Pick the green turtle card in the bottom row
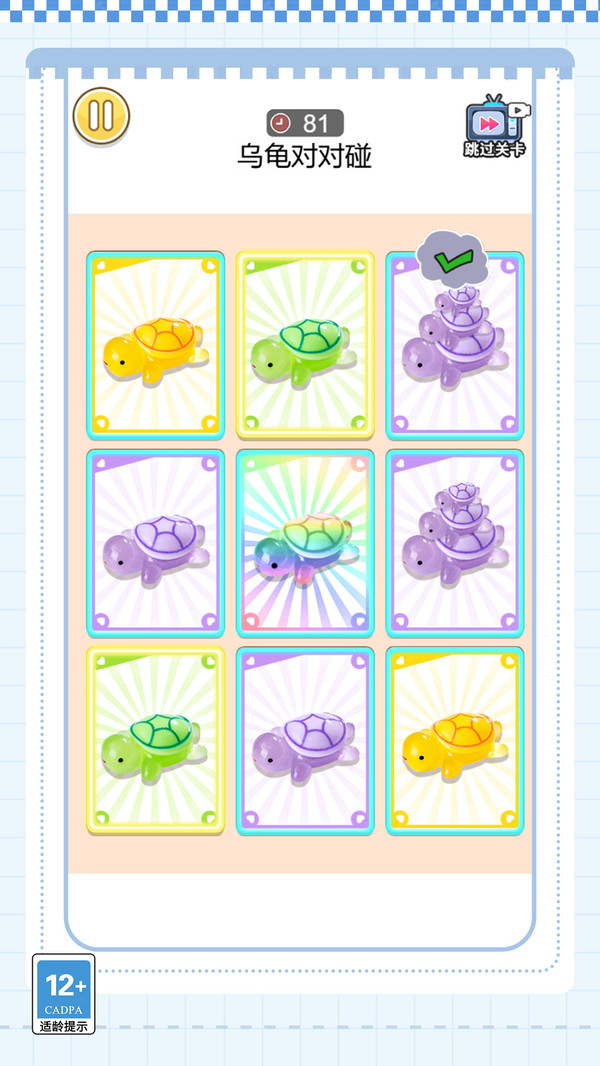Screen dimensions: 600x1066 (155, 741)
